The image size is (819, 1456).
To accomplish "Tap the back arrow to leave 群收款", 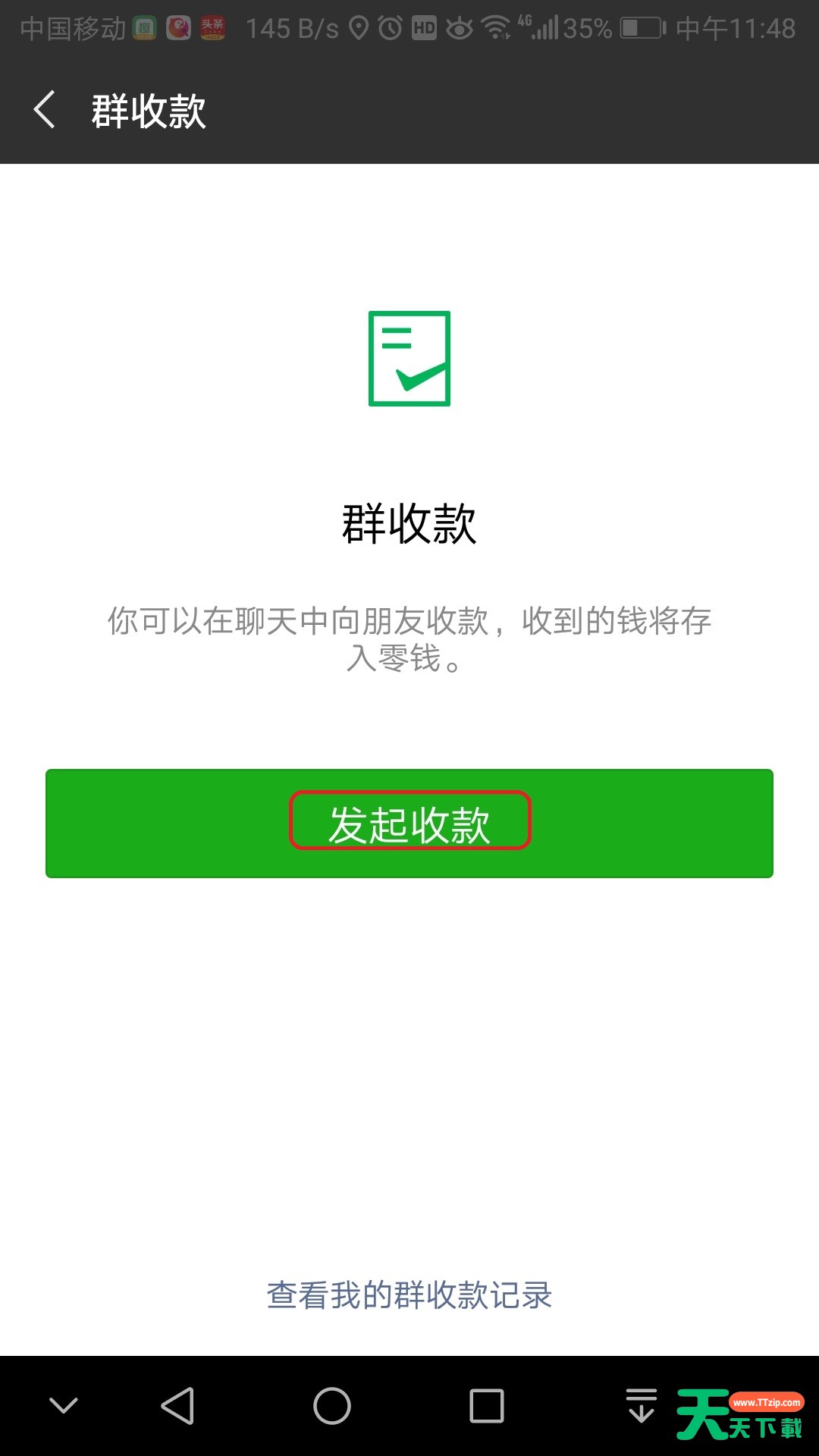I will pos(43,108).
